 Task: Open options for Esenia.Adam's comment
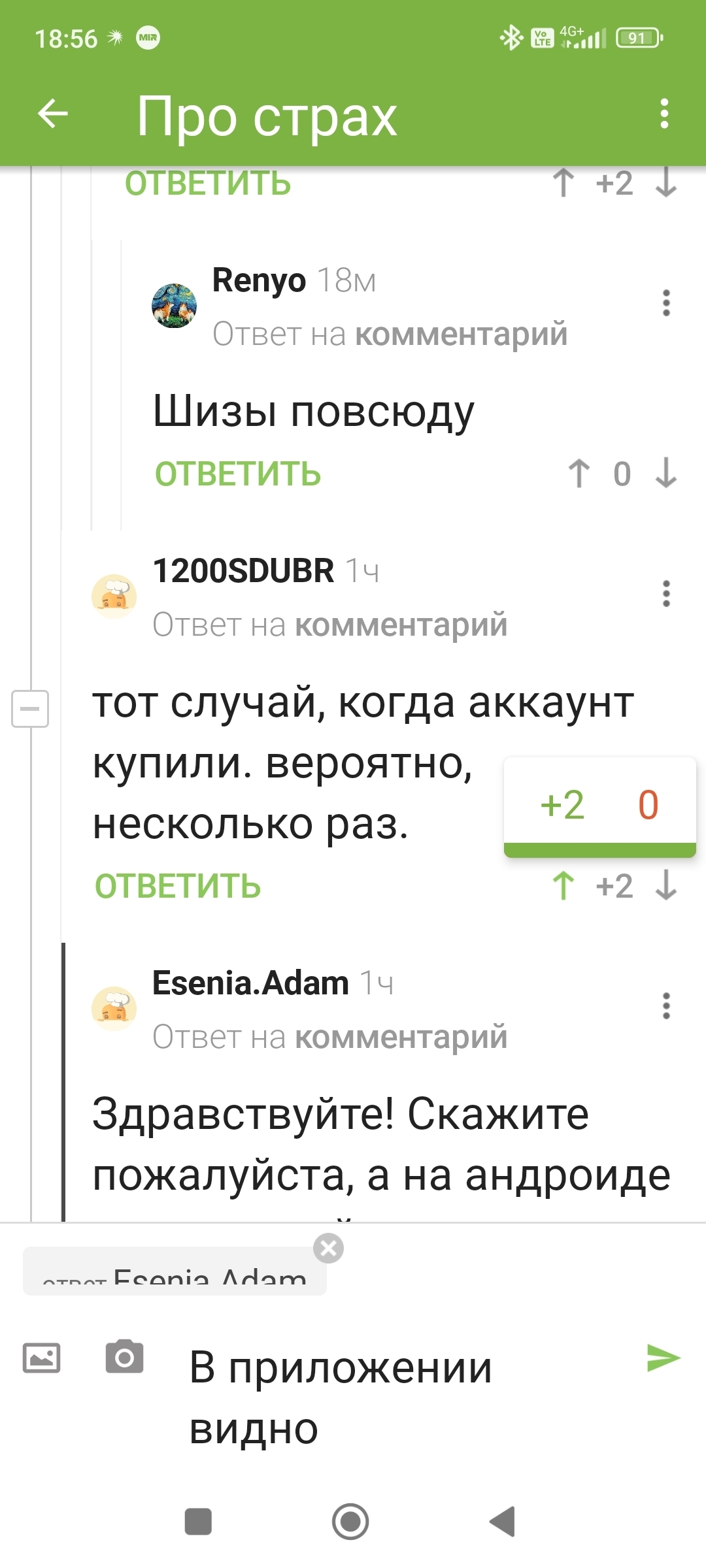tap(666, 1006)
